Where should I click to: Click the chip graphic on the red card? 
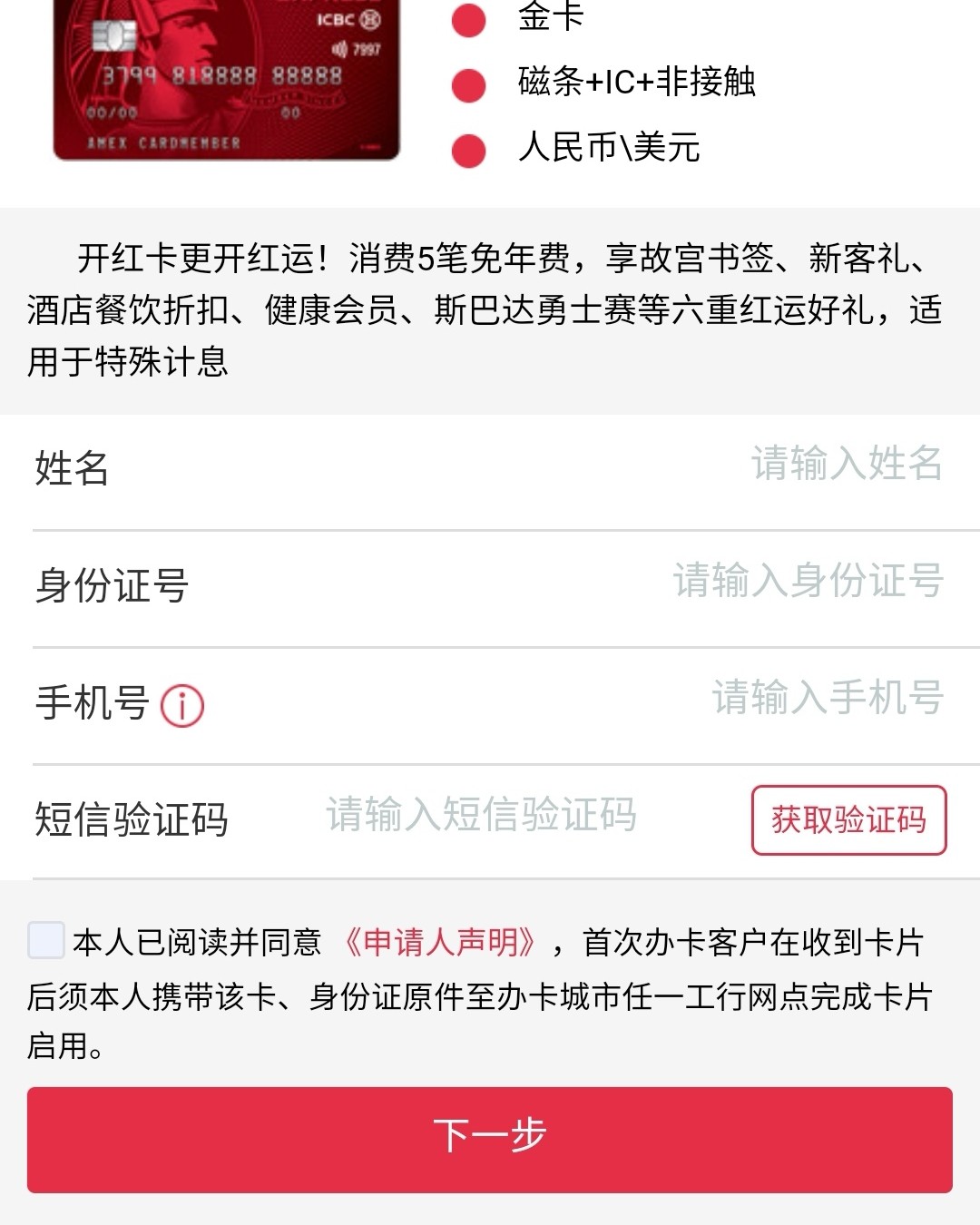coord(113,36)
